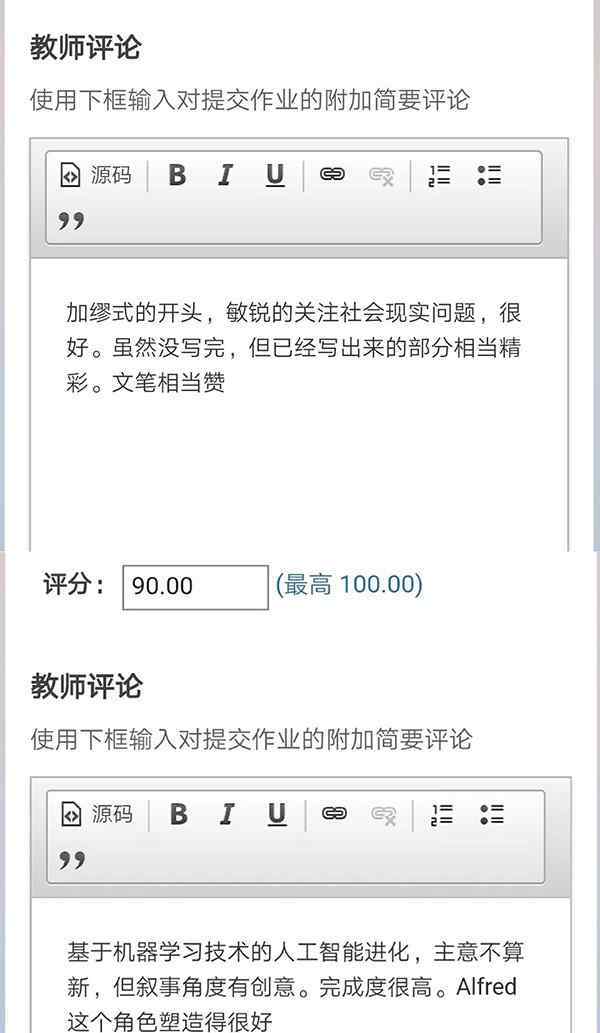Insert a link in the second editor
This screenshot has width=600, height=1033.
(335, 814)
